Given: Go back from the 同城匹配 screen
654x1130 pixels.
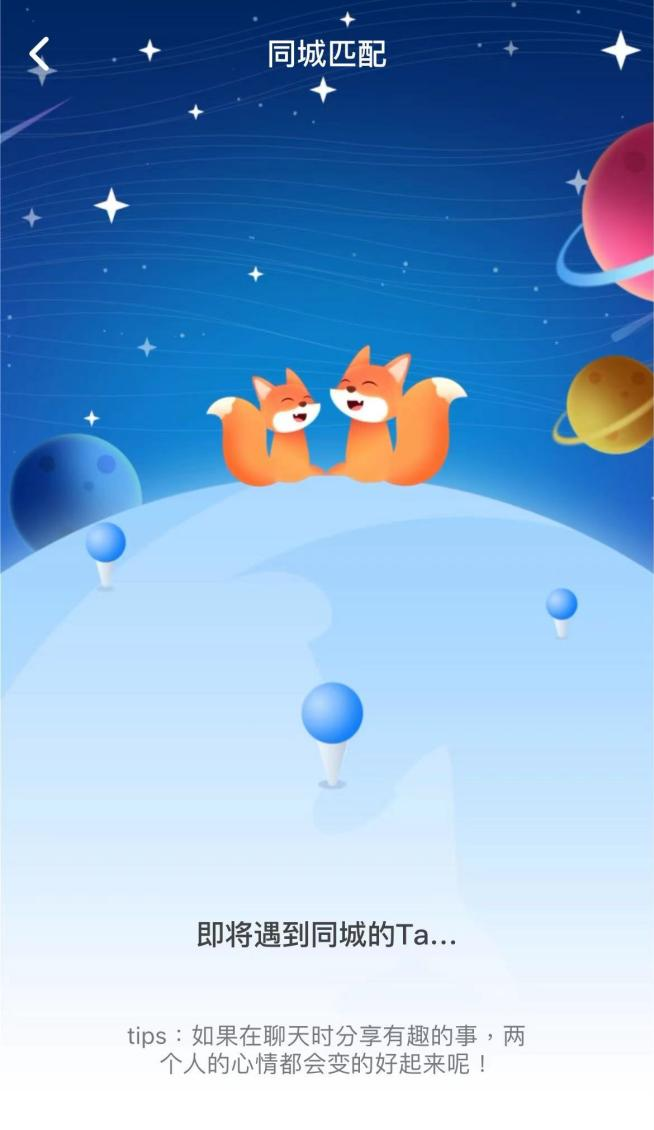Looking at the screenshot, I should [40, 54].
